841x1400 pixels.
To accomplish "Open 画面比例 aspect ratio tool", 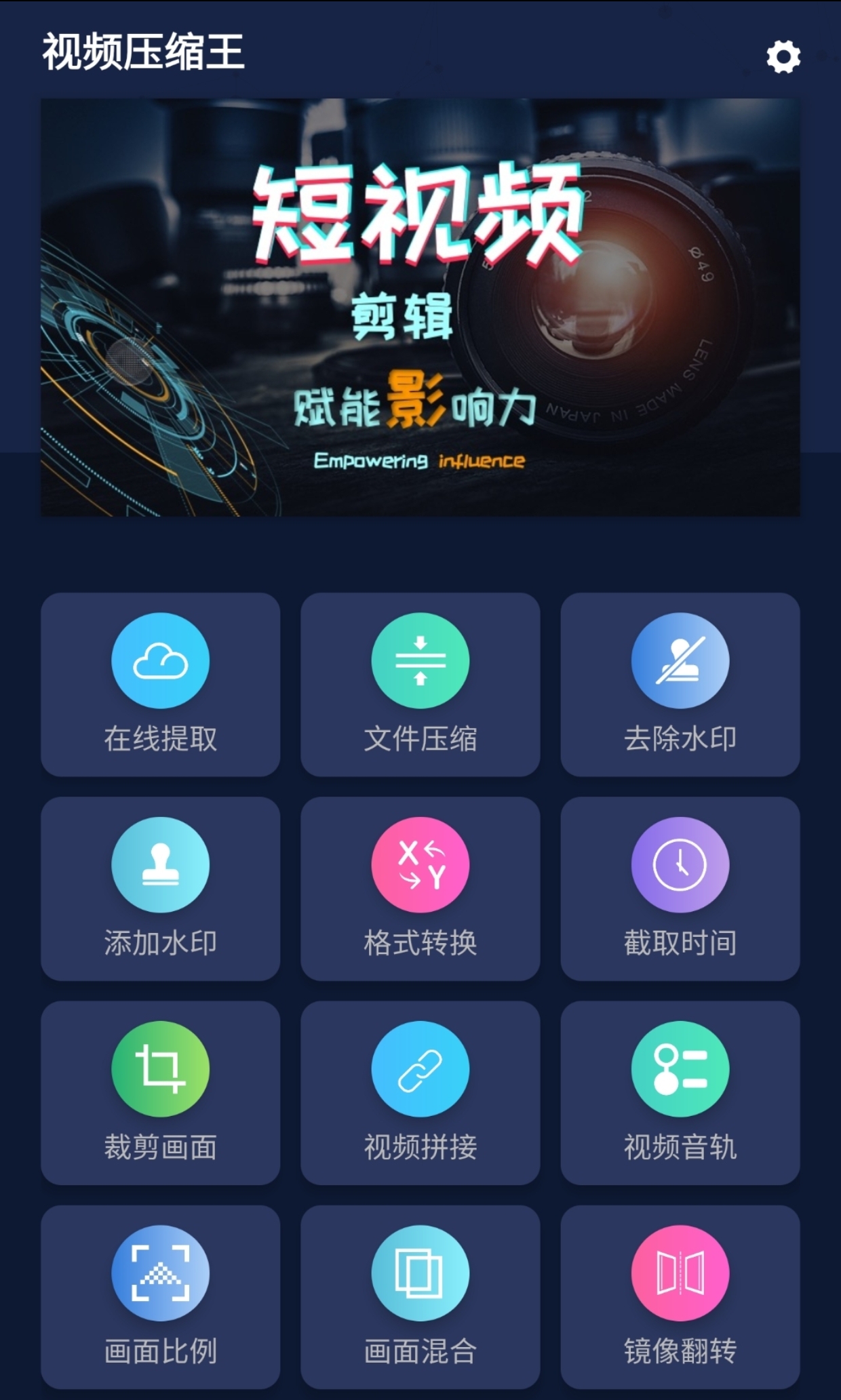I will tap(160, 1296).
